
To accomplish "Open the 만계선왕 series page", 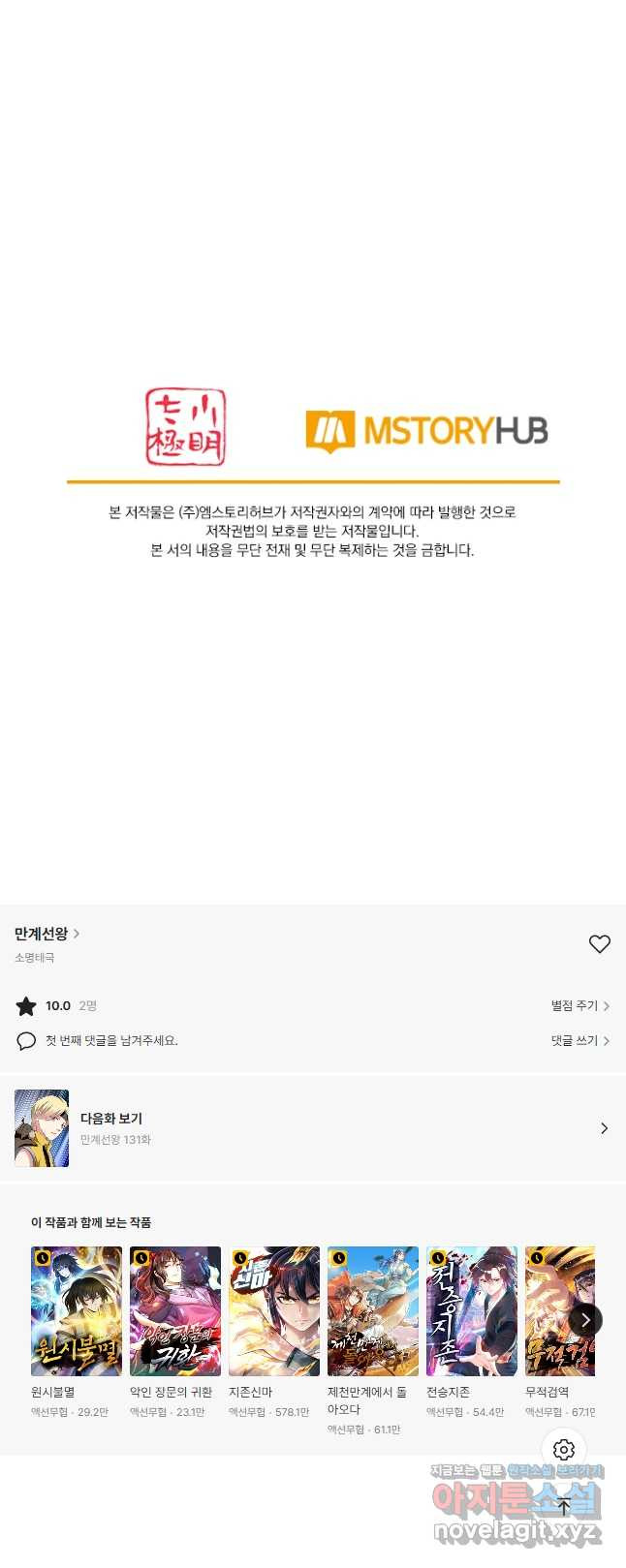I will tap(47, 934).
